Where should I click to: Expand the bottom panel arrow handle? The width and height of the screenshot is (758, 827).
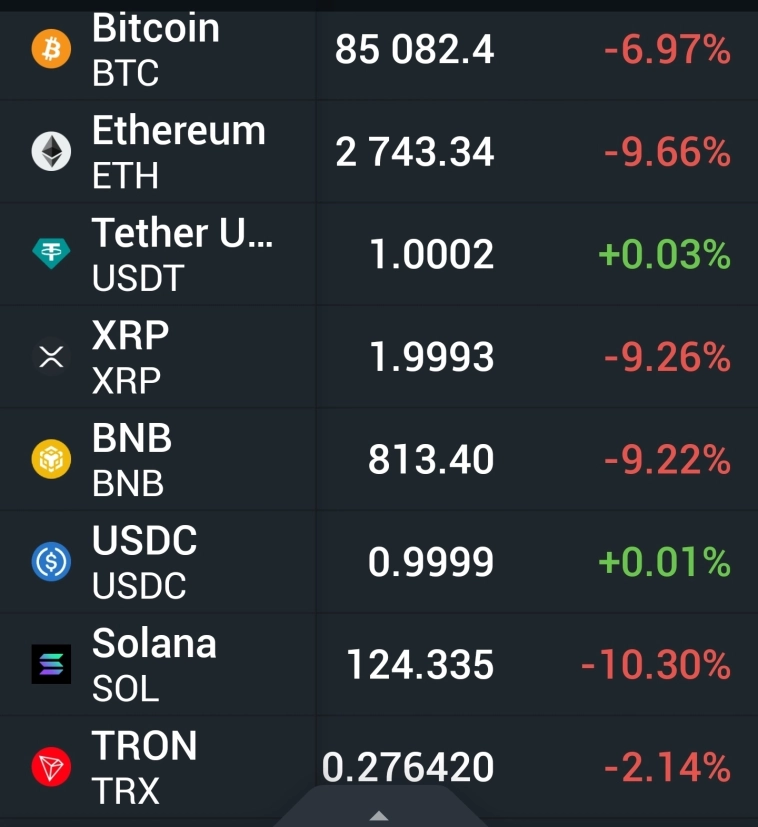coord(379,815)
